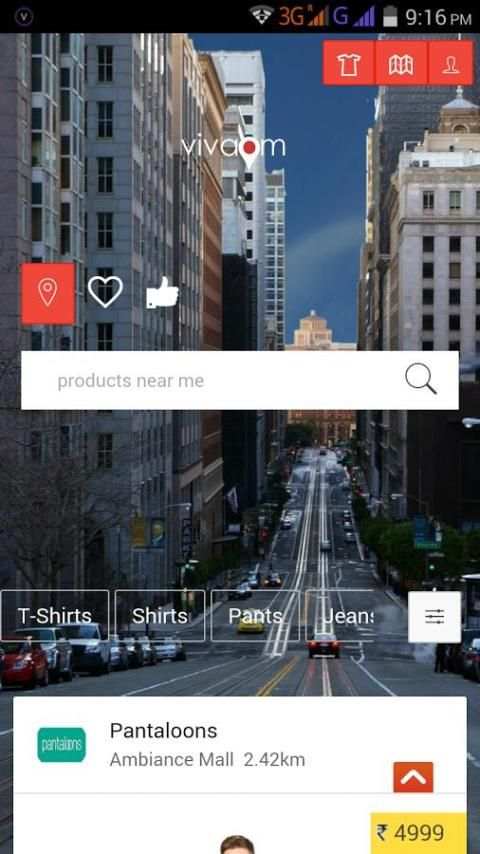The width and height of the screenshot is (480, 854).
Task: Open the map view icon
Action: [x=401, y=63]
